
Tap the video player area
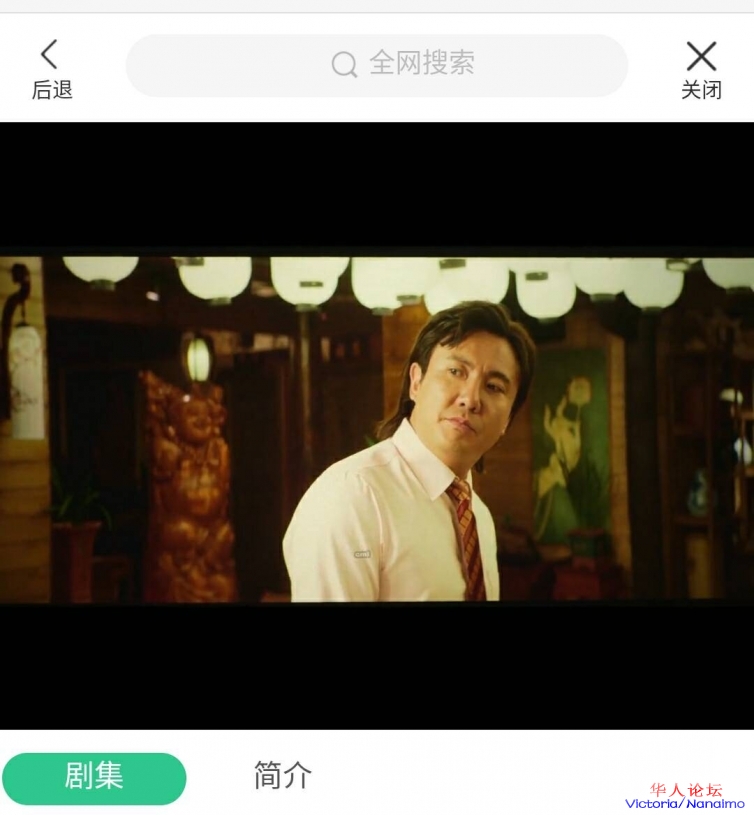[x=377, y=426]
